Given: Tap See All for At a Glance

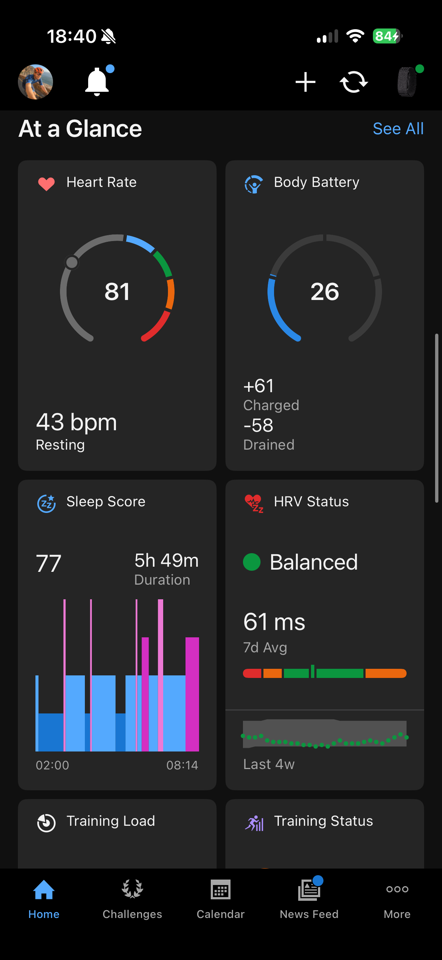Looking at the screenshot, I should [x=398, y=129].
